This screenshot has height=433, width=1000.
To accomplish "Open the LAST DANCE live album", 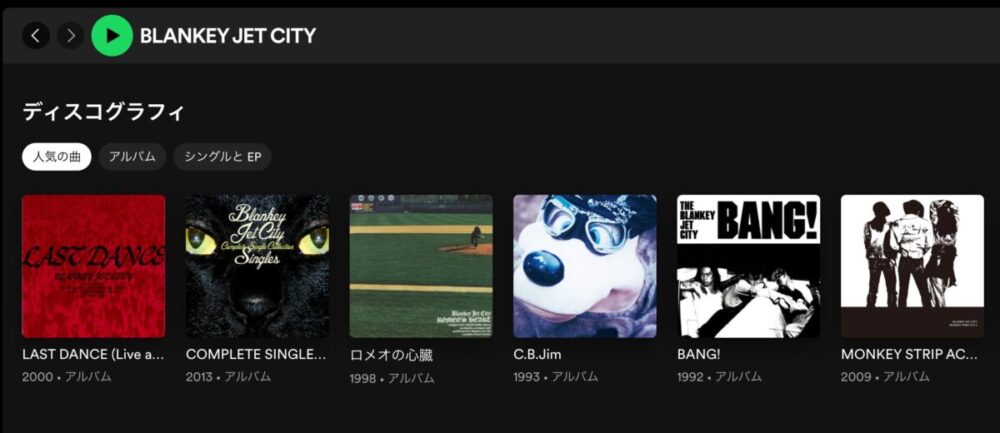I will (x=93, y=266).
